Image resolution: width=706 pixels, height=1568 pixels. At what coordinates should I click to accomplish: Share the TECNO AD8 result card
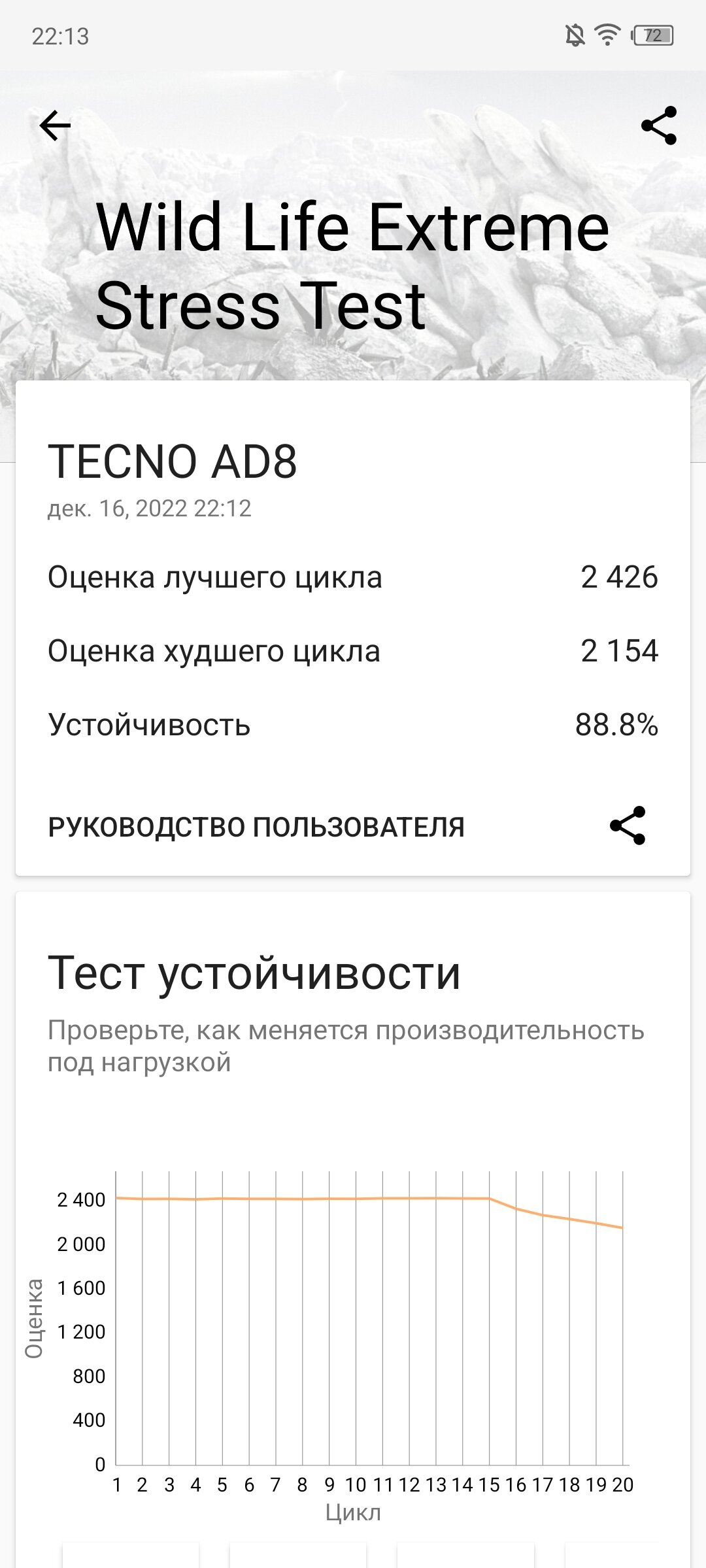[628, 826]
